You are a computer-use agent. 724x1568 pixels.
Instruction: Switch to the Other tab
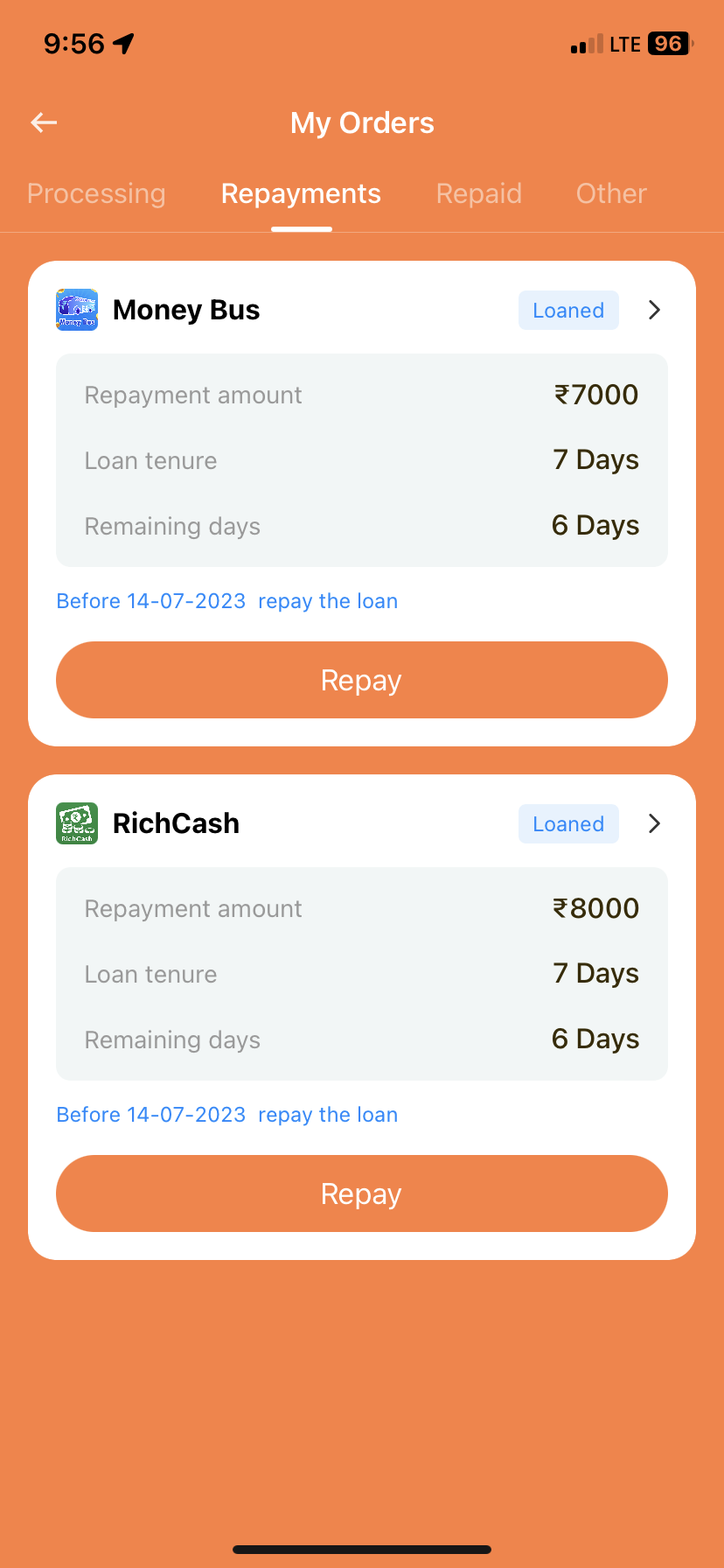tap(611, 193)
